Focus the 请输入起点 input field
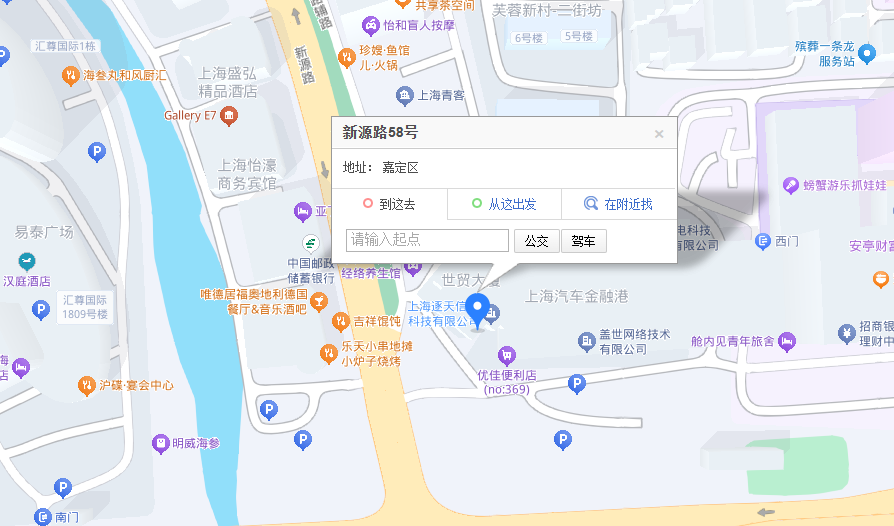894x526 pixels. pyautogui.click(x=427, y=240)
